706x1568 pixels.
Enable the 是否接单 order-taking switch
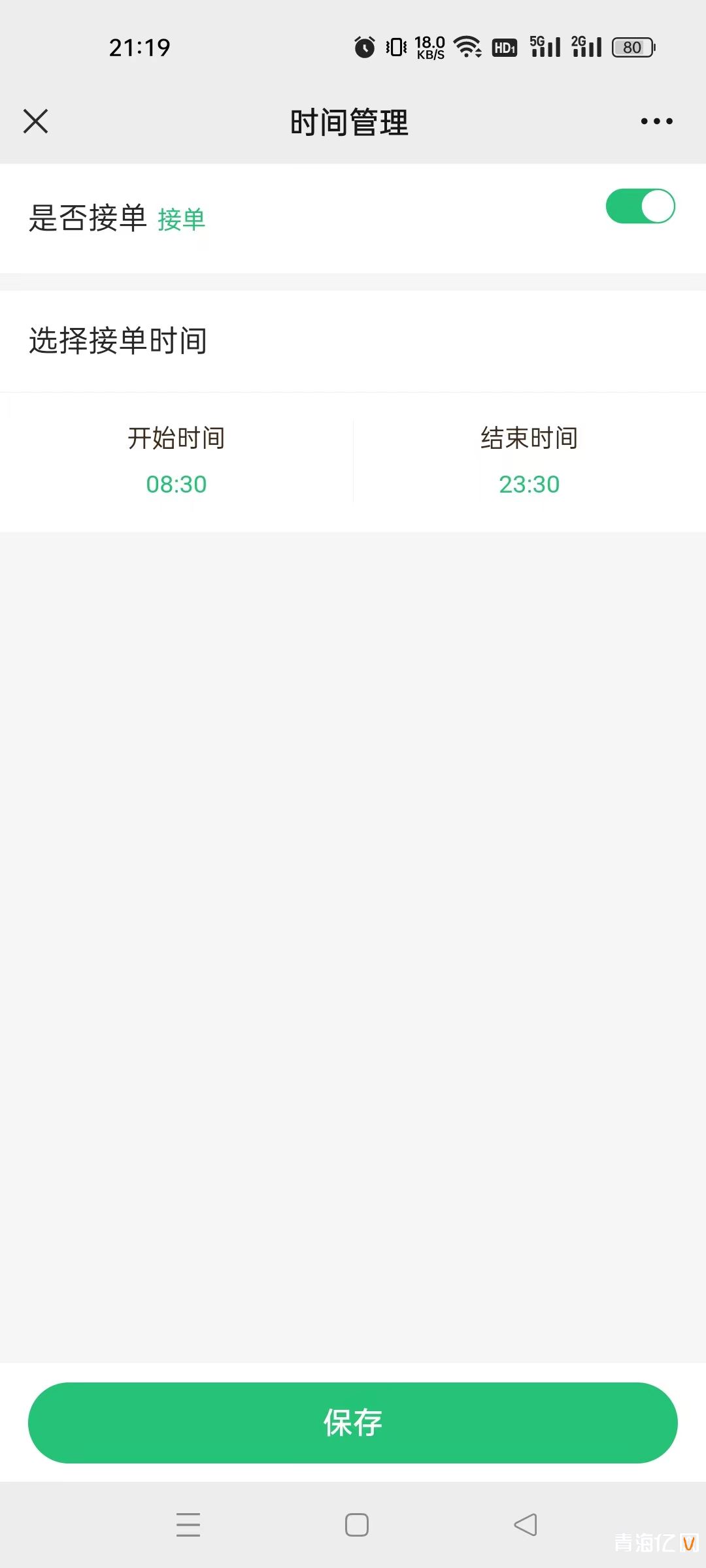pyautogui.click(x=641, y=206)
